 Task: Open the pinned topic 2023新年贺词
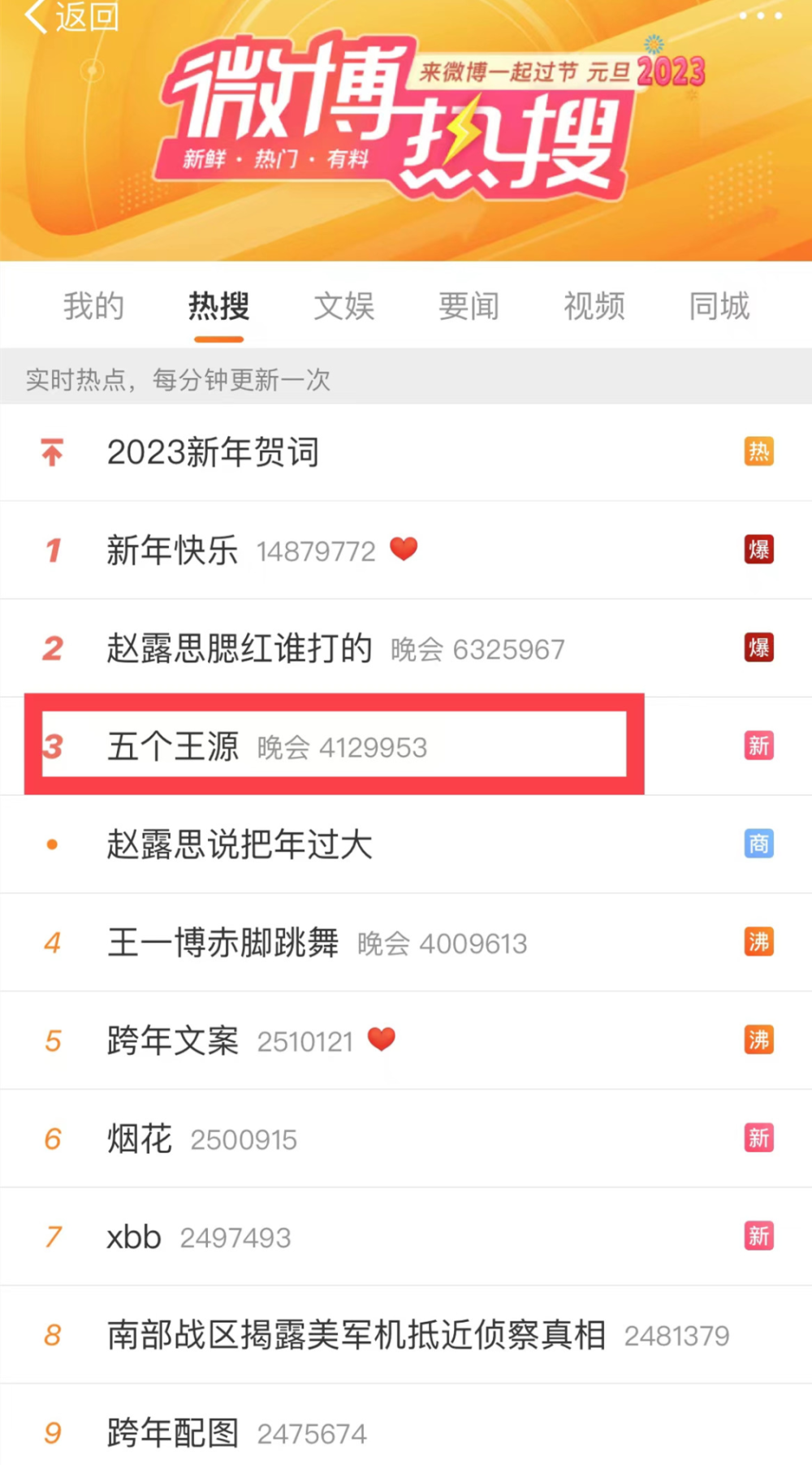(x=213, y=452)
